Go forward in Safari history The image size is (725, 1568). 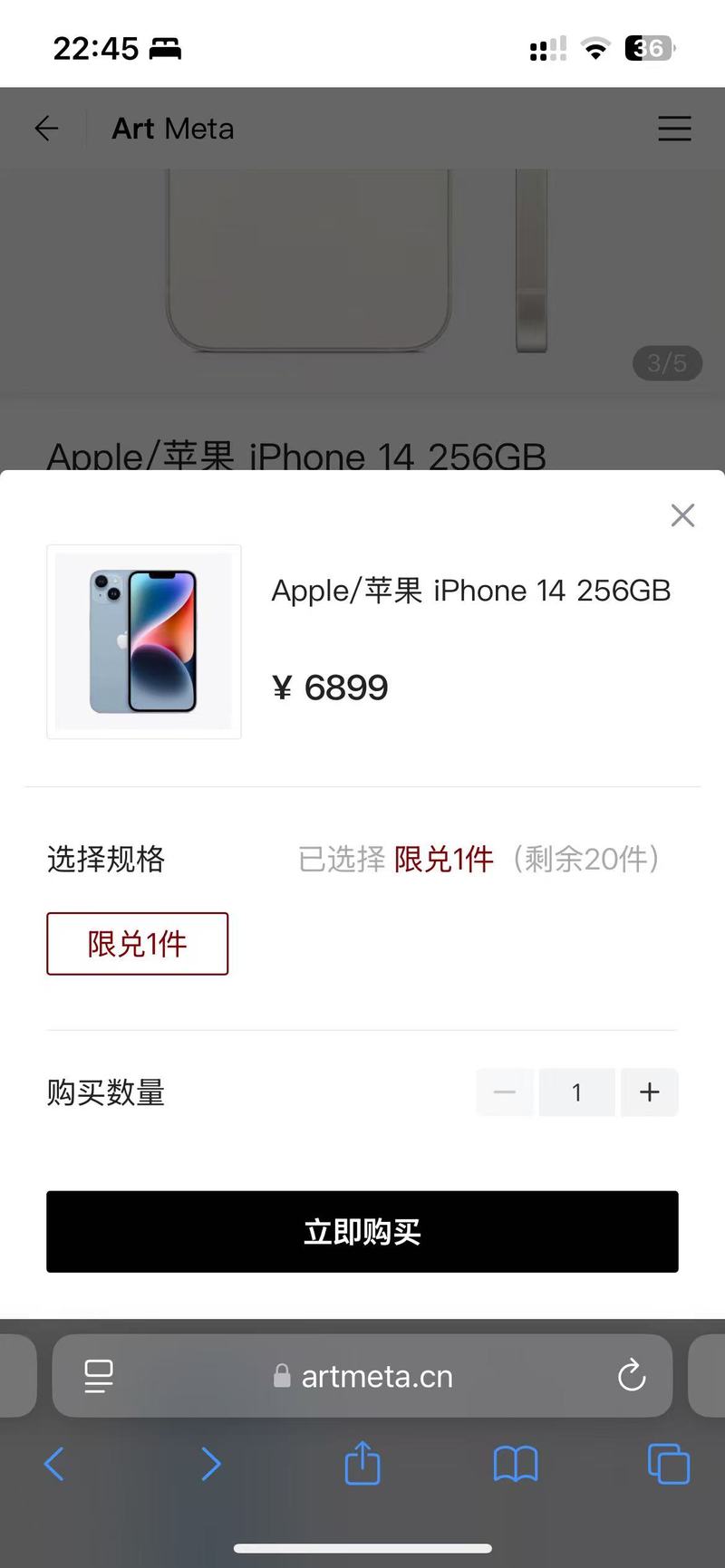(210, 1463)
